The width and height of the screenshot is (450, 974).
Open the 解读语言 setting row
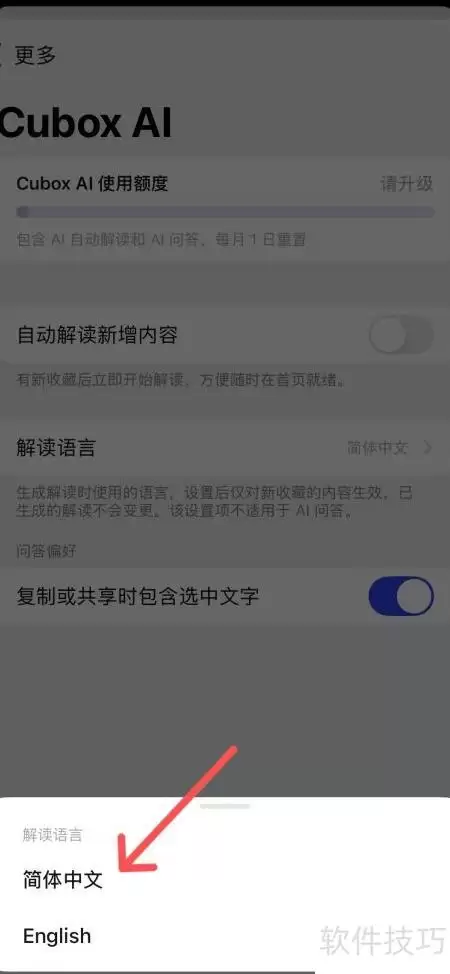[x=225, y=447]
